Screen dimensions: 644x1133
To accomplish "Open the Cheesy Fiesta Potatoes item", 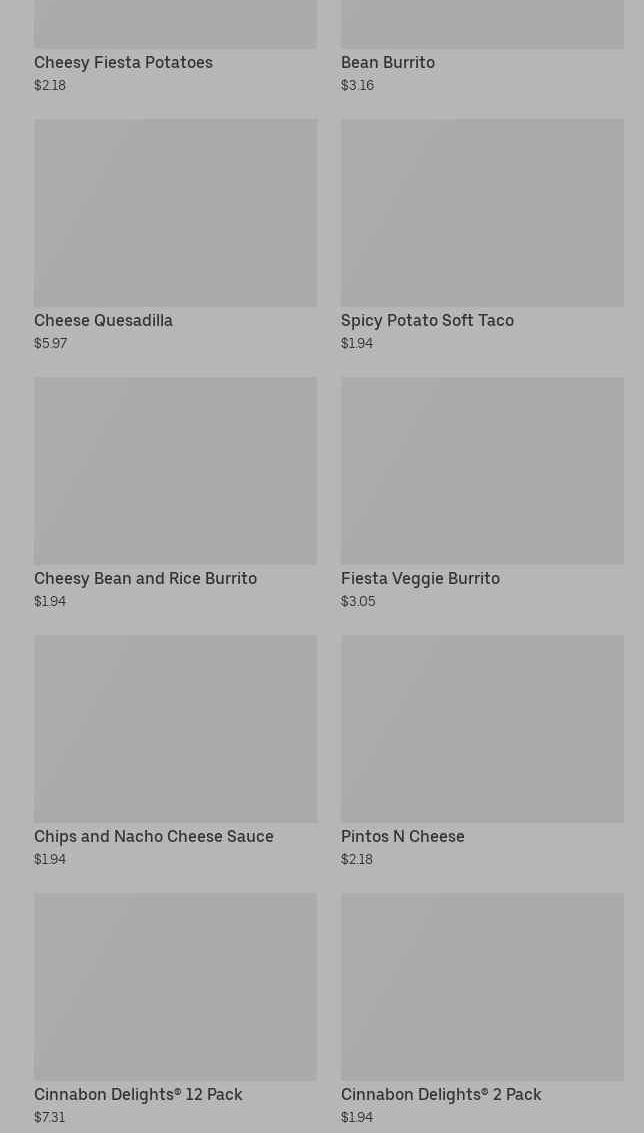I will click(x=175, y=46).
